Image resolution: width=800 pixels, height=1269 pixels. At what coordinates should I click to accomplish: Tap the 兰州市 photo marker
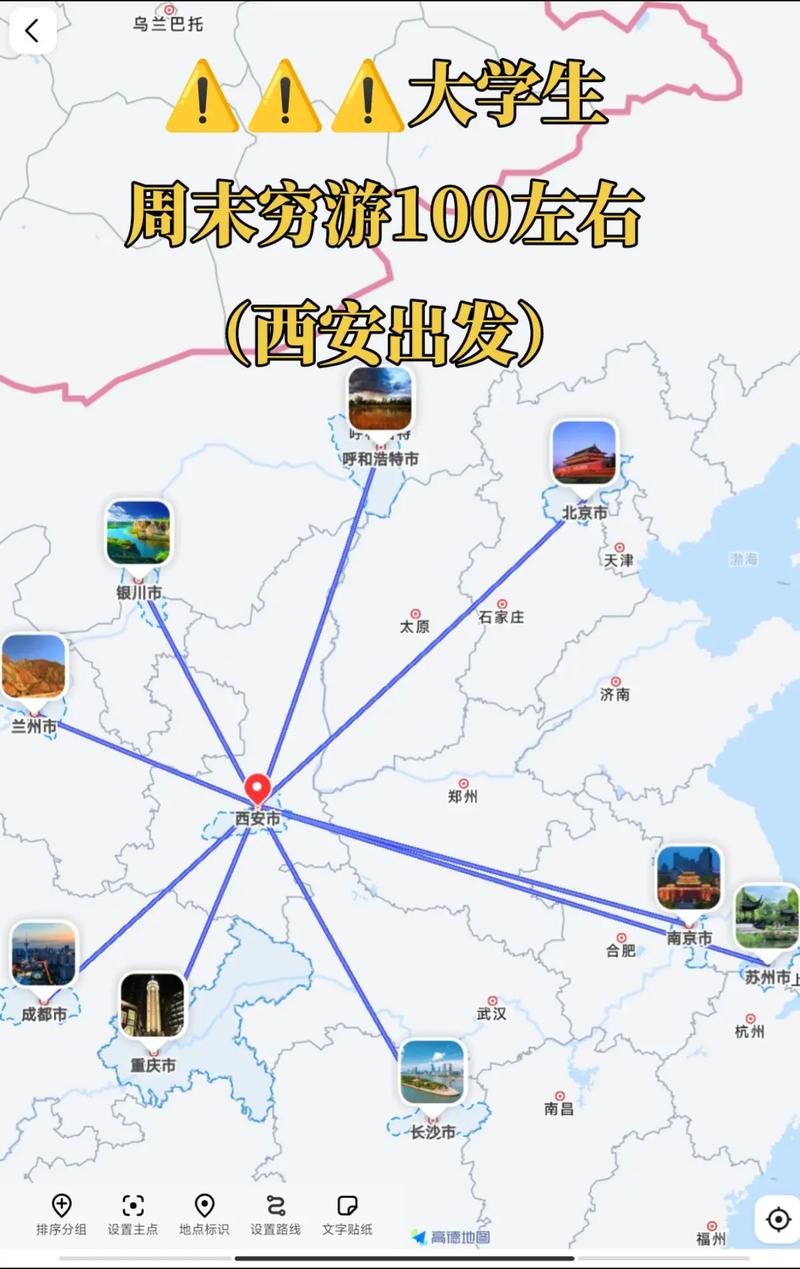pos(33,666)
